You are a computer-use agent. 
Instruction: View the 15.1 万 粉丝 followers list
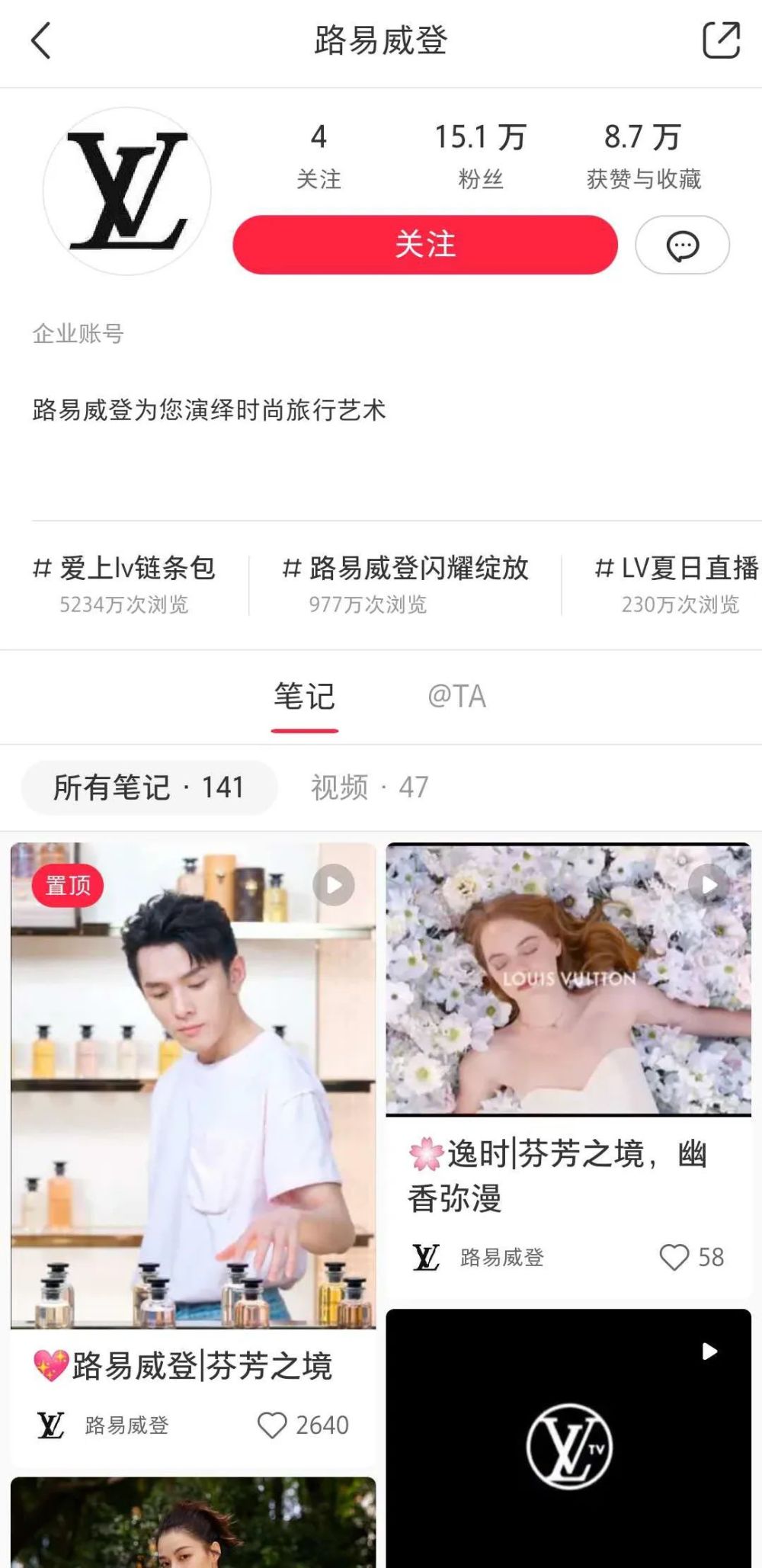(480, 156)
